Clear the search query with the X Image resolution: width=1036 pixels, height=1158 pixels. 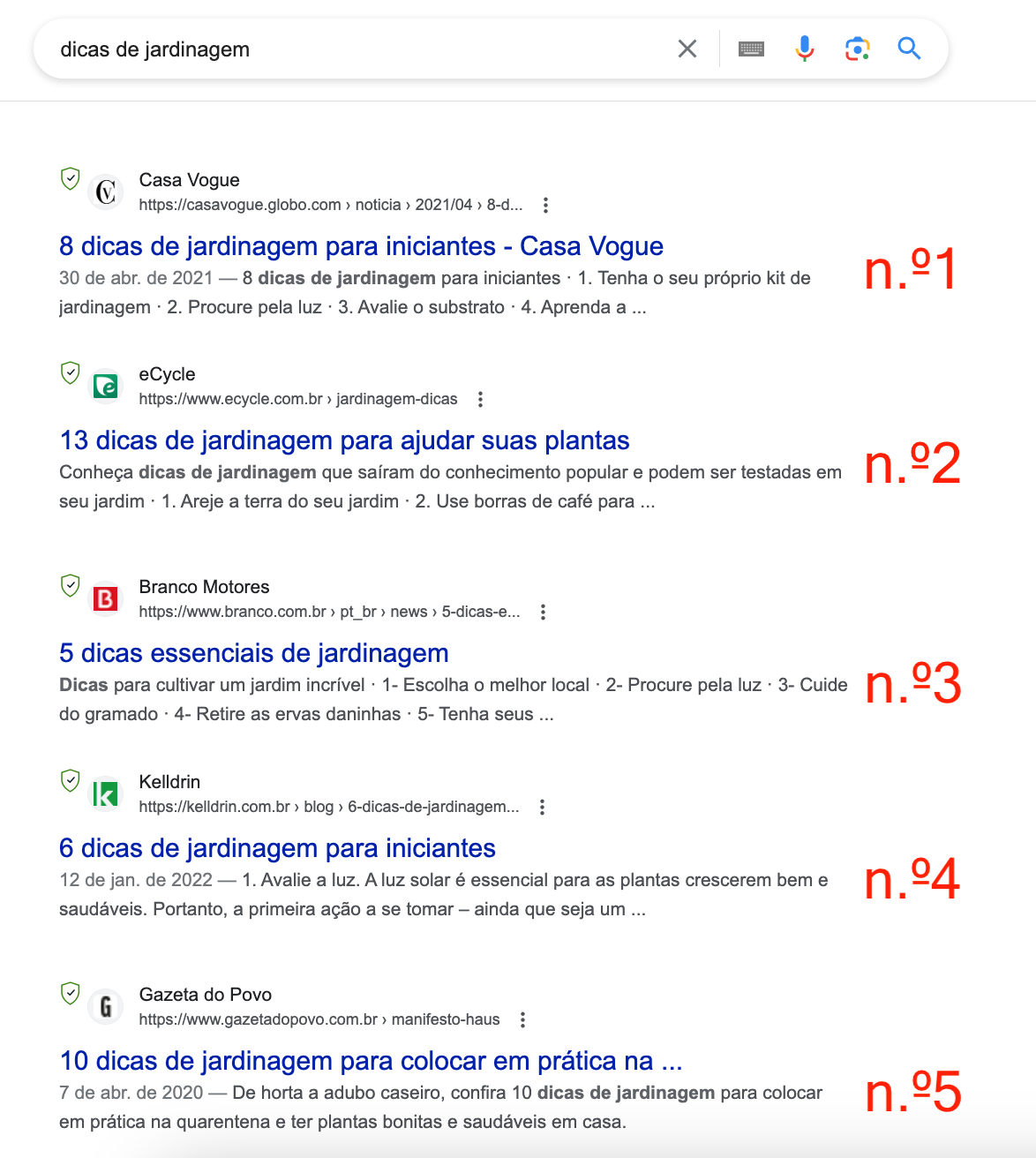point(687,49)
